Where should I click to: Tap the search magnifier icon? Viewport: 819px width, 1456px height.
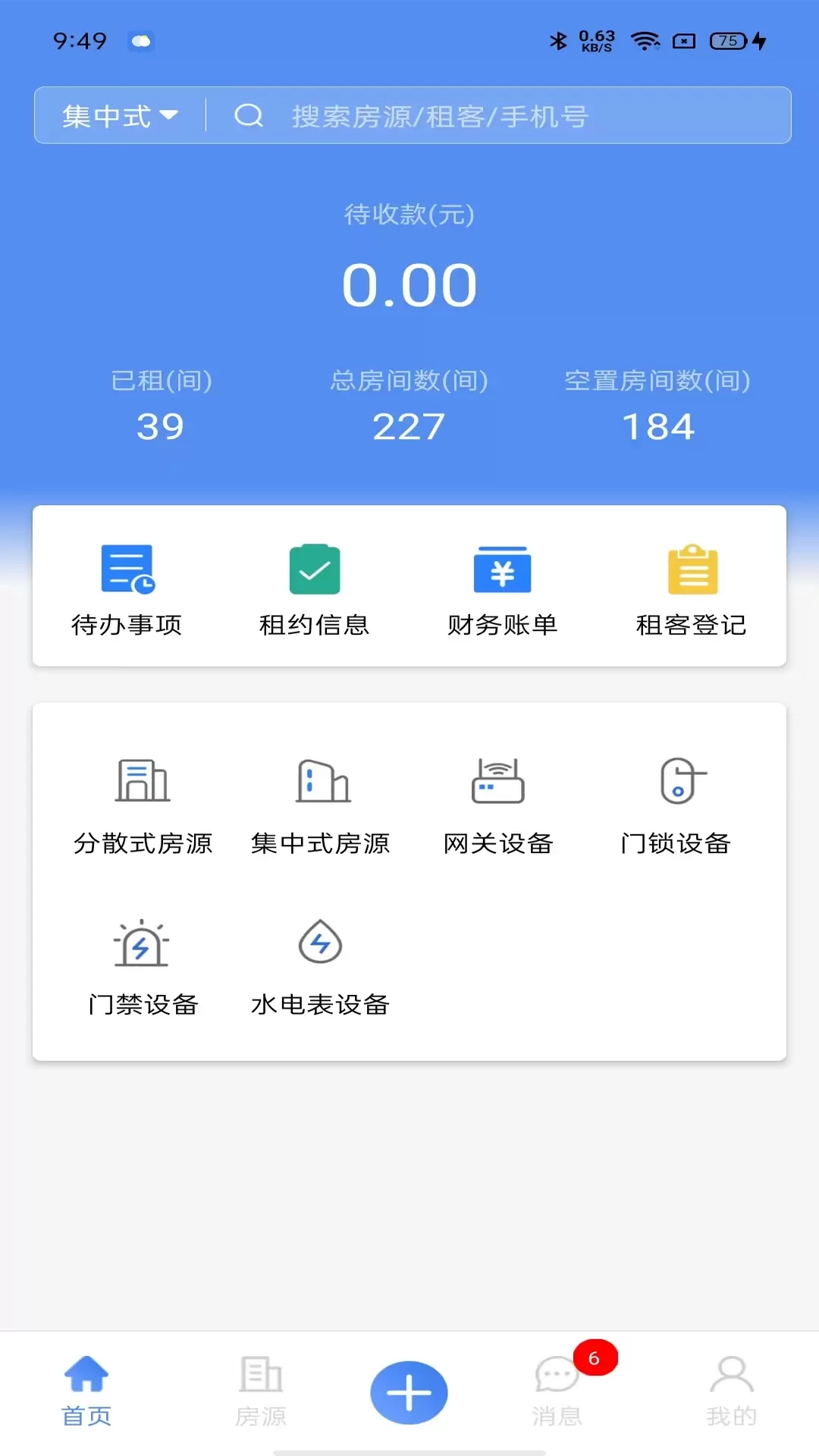[249, 115]
